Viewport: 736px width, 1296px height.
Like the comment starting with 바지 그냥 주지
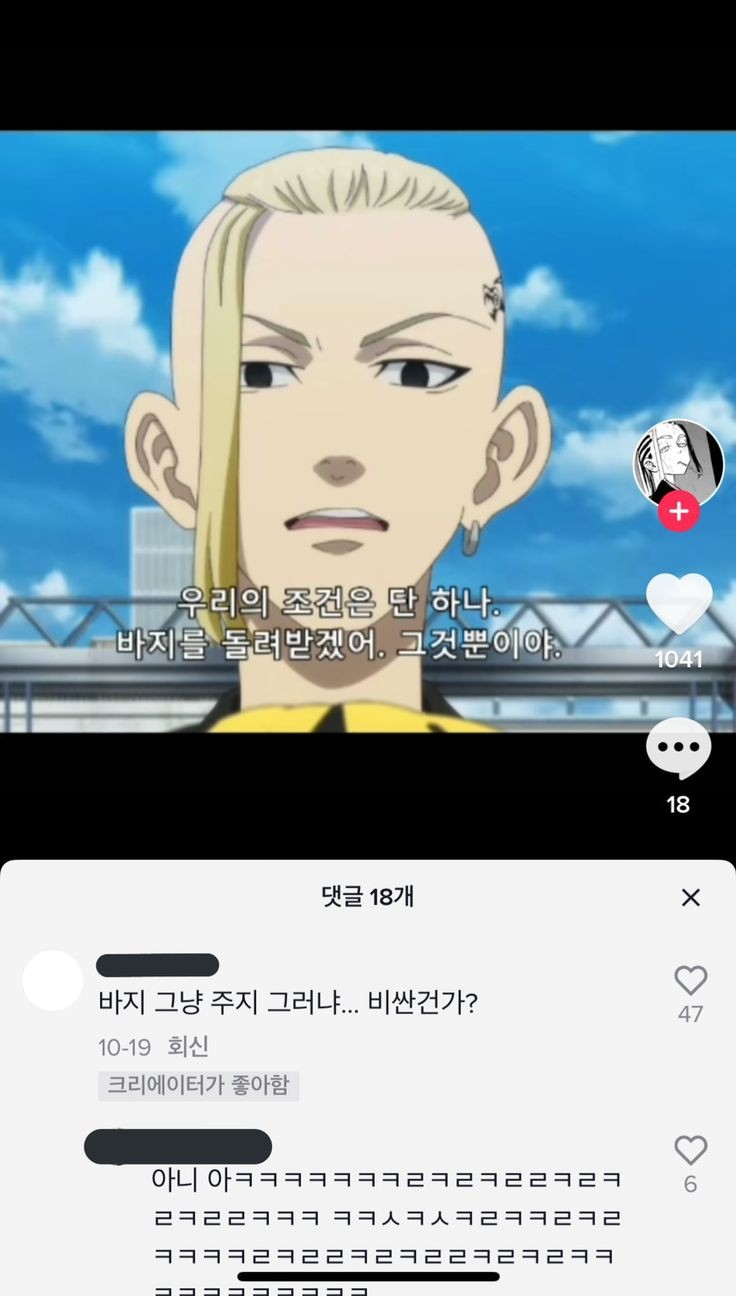pos(690,980)
